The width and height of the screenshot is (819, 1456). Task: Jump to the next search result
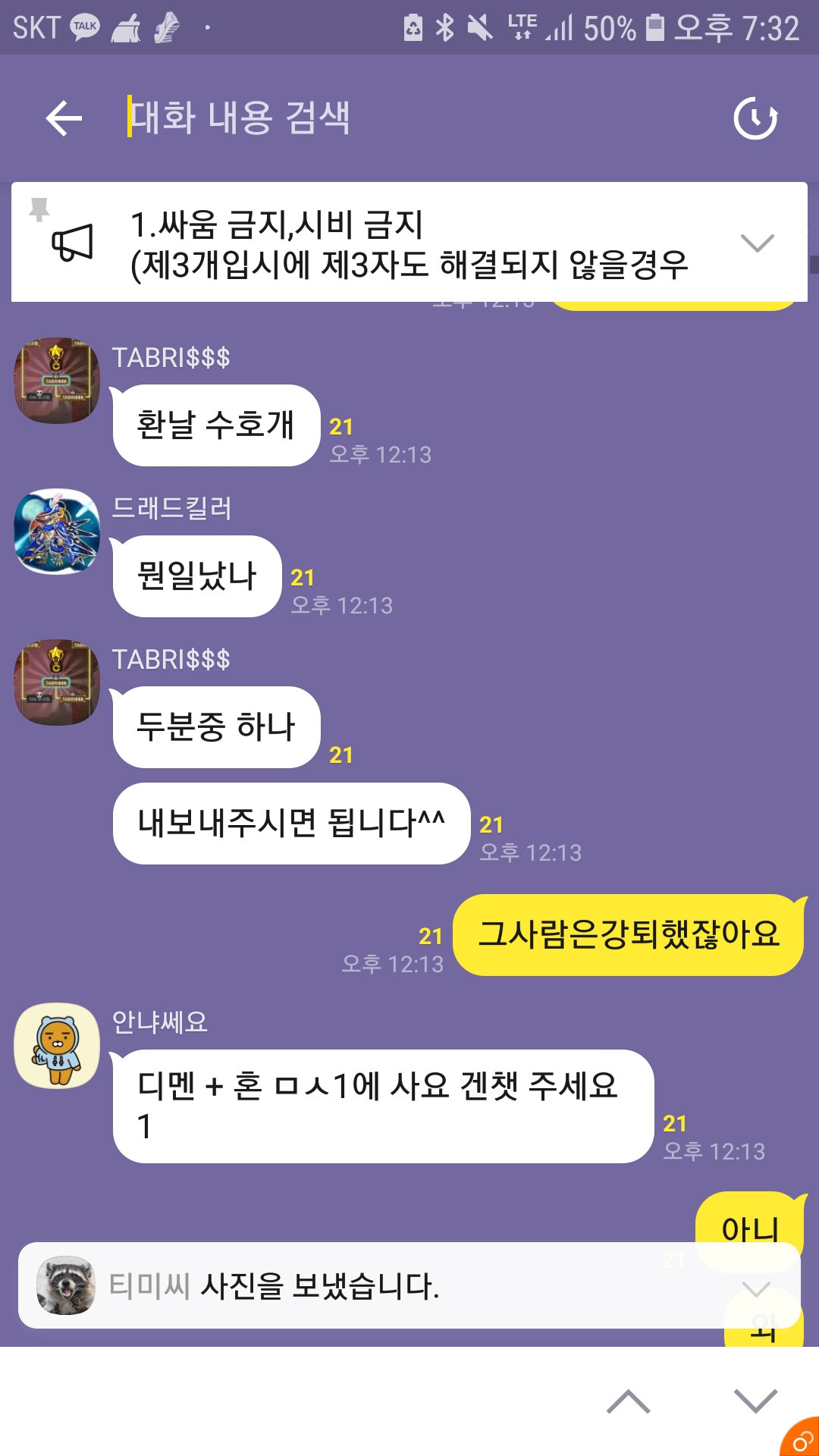[755, 1401]
